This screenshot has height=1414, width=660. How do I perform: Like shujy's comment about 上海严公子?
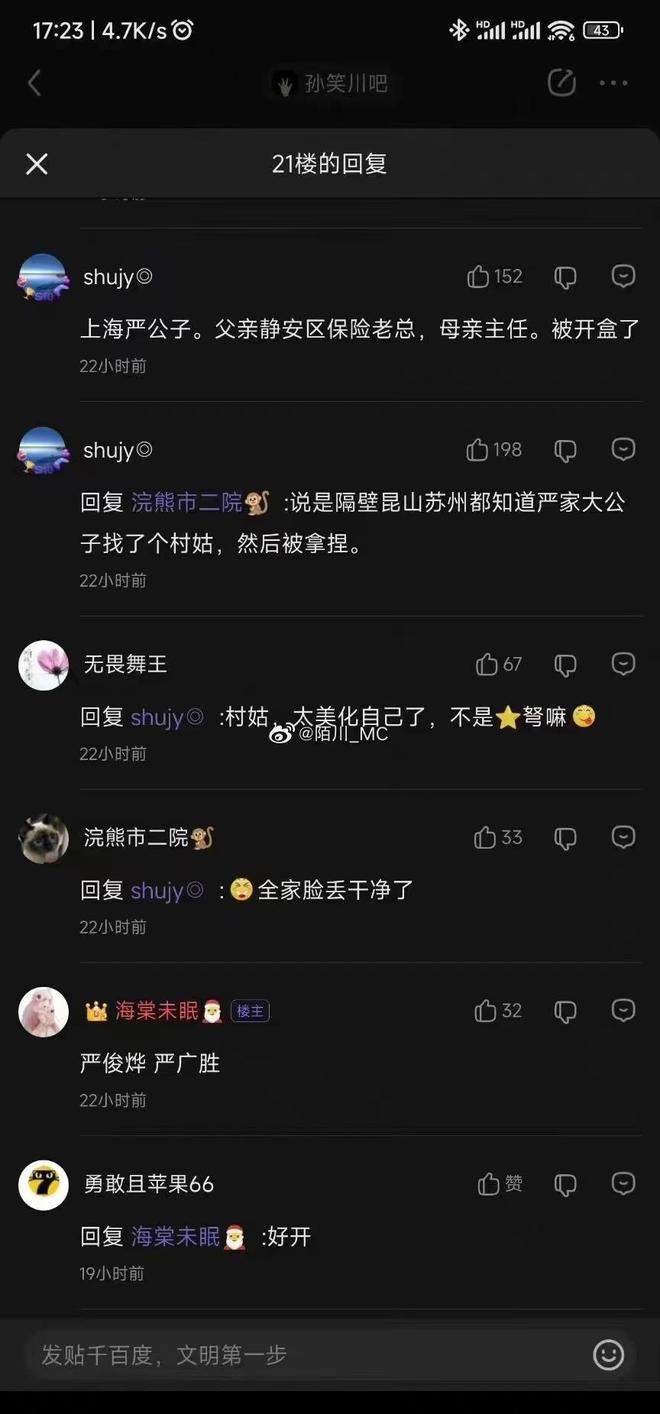click(x=479, y=277)
